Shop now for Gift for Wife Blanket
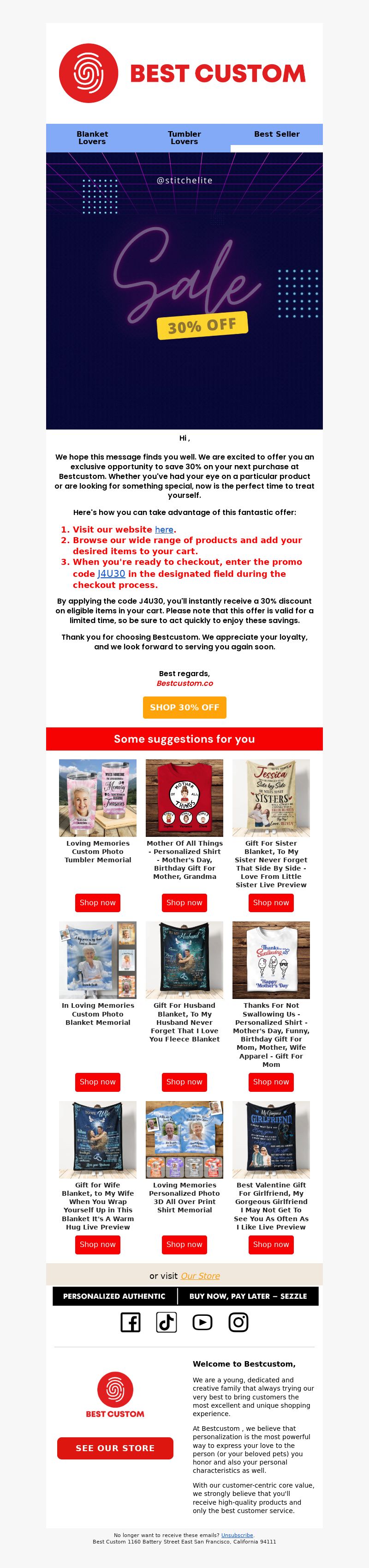The image size is (369, 1568). pos(97,1245)
